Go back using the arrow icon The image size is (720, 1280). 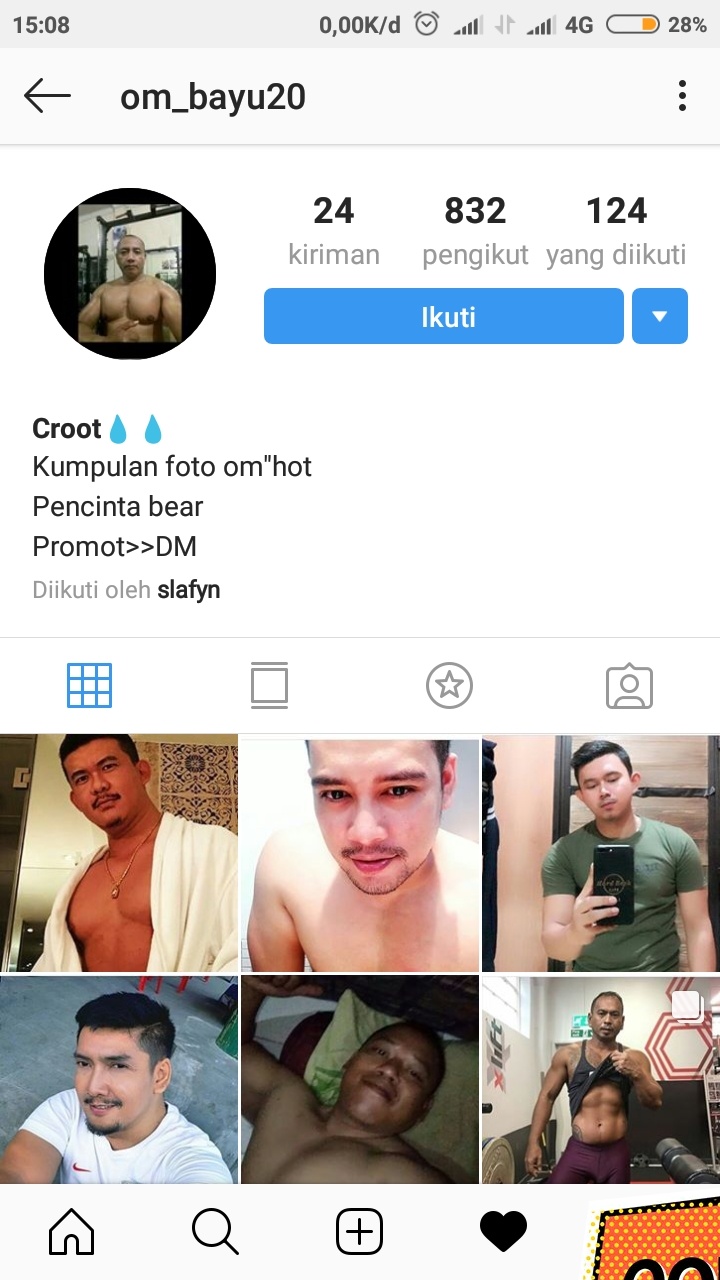point(47,97)
